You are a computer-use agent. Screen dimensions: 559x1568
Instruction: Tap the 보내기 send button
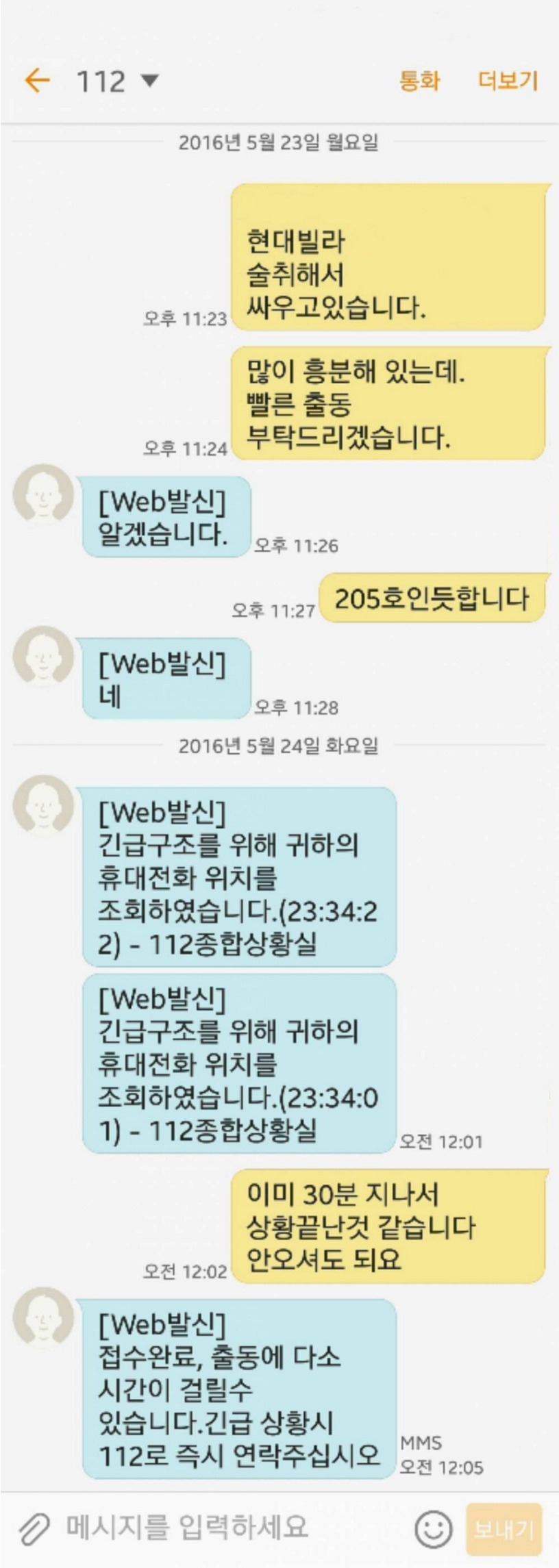point(504,1529)
